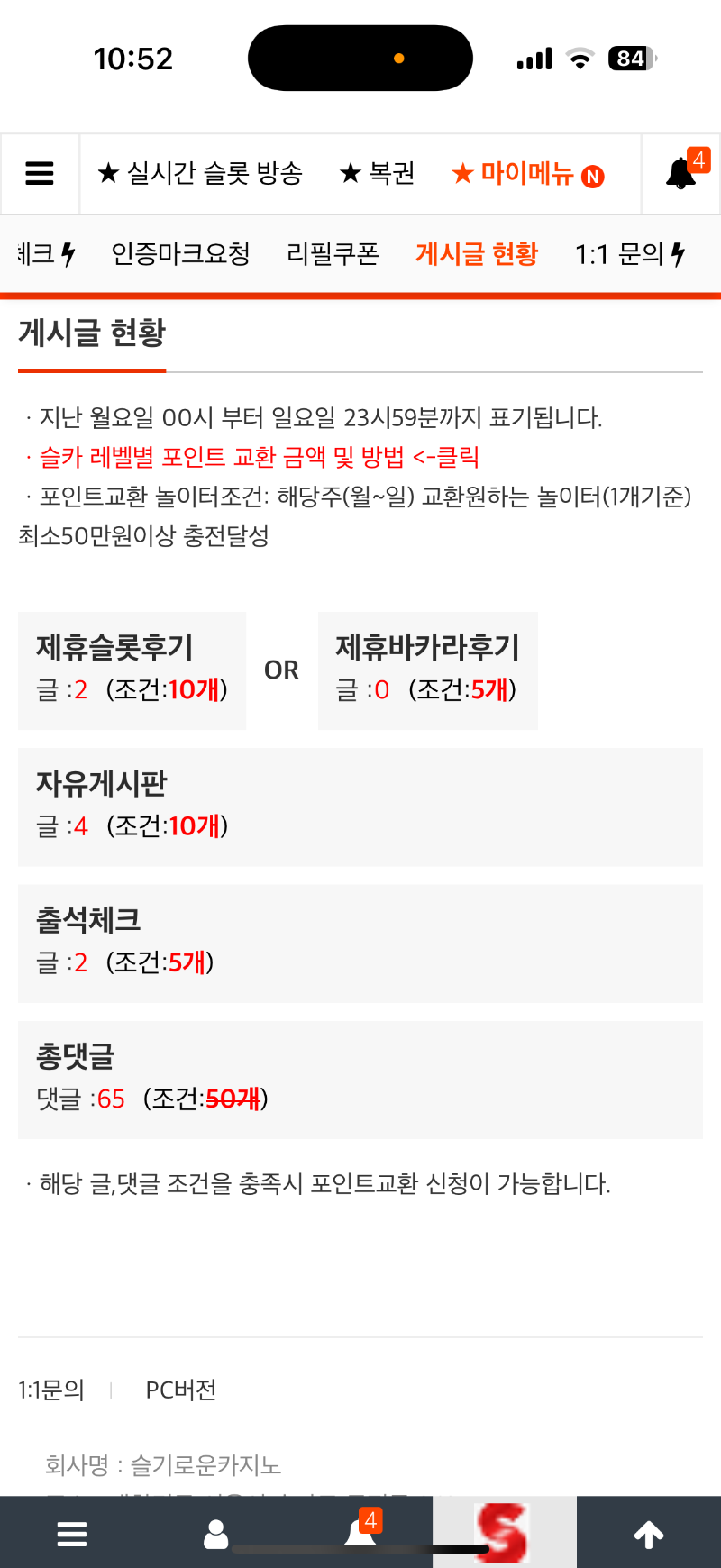Viewport: 721px width, 1568px height.
Task: Open the hamburger menu in the top bar
Action: point(40,173)
